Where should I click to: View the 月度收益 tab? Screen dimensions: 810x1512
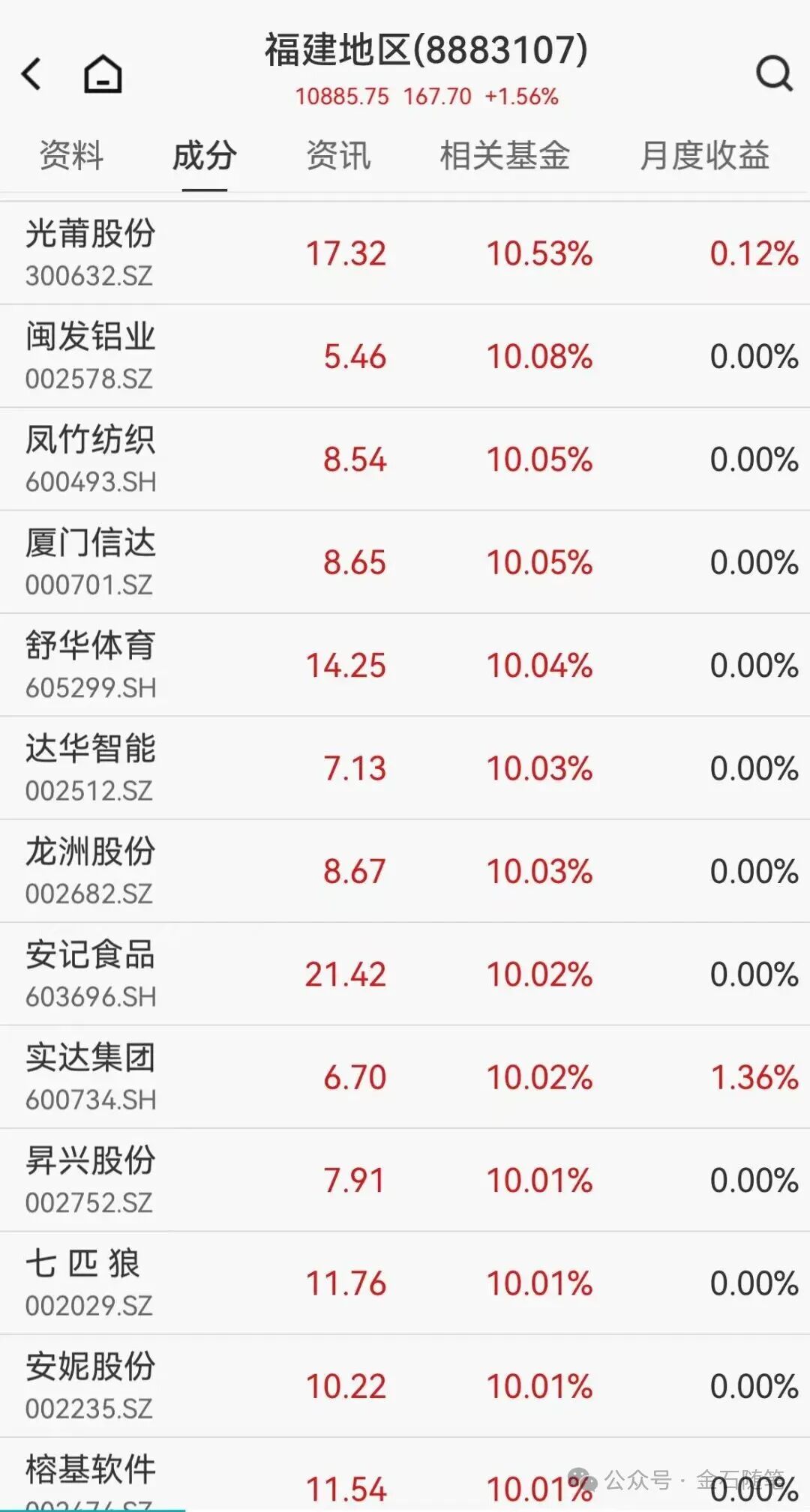(704, 156)
